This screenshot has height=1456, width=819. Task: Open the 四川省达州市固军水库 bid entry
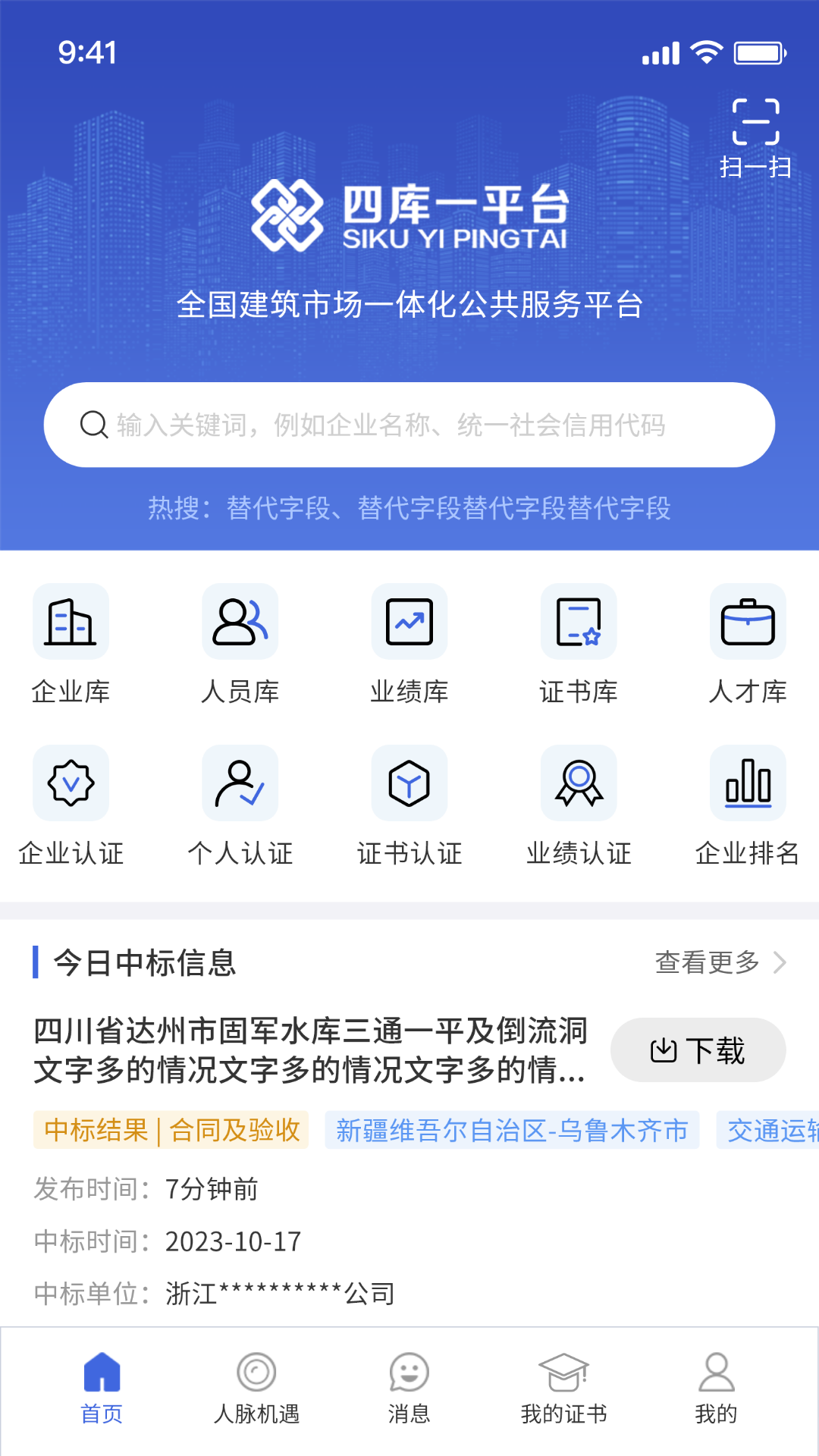tap(311, 1050)
